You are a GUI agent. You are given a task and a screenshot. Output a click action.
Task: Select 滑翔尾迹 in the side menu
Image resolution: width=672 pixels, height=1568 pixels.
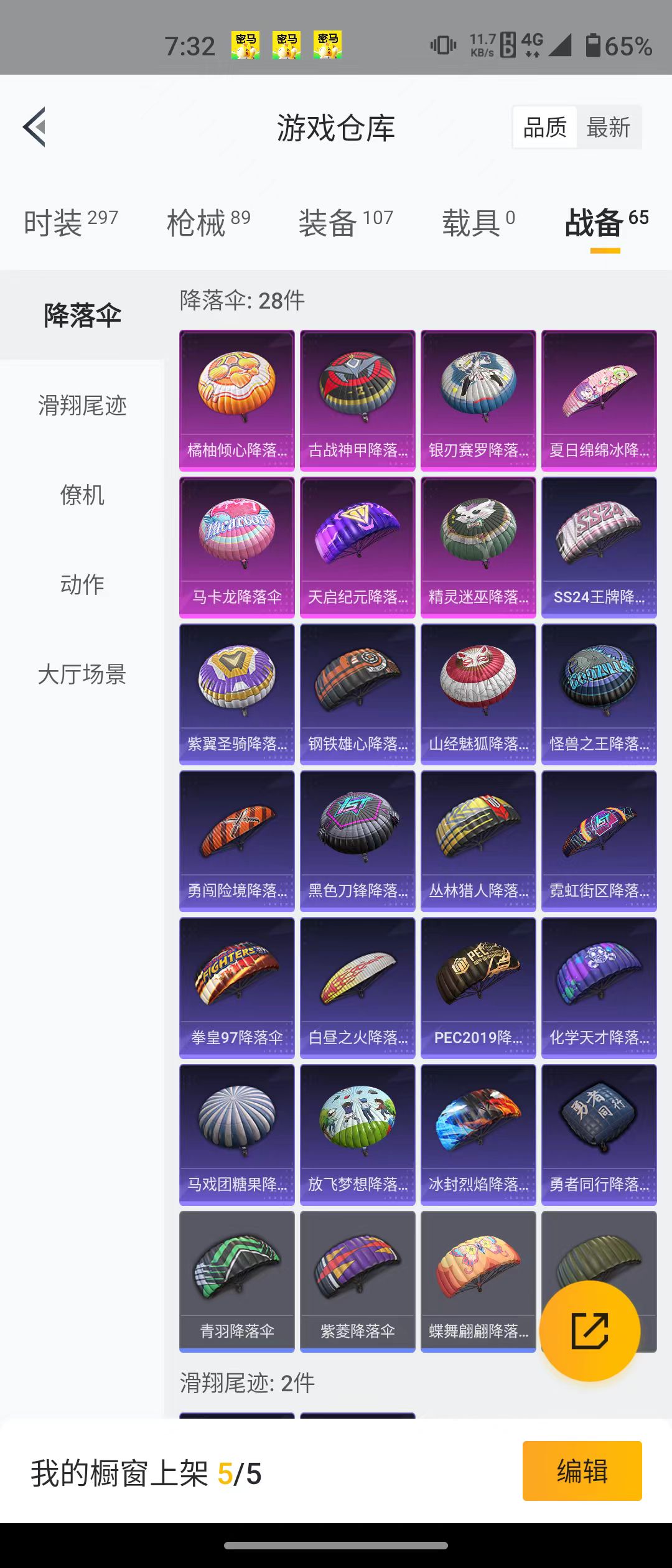82,406
